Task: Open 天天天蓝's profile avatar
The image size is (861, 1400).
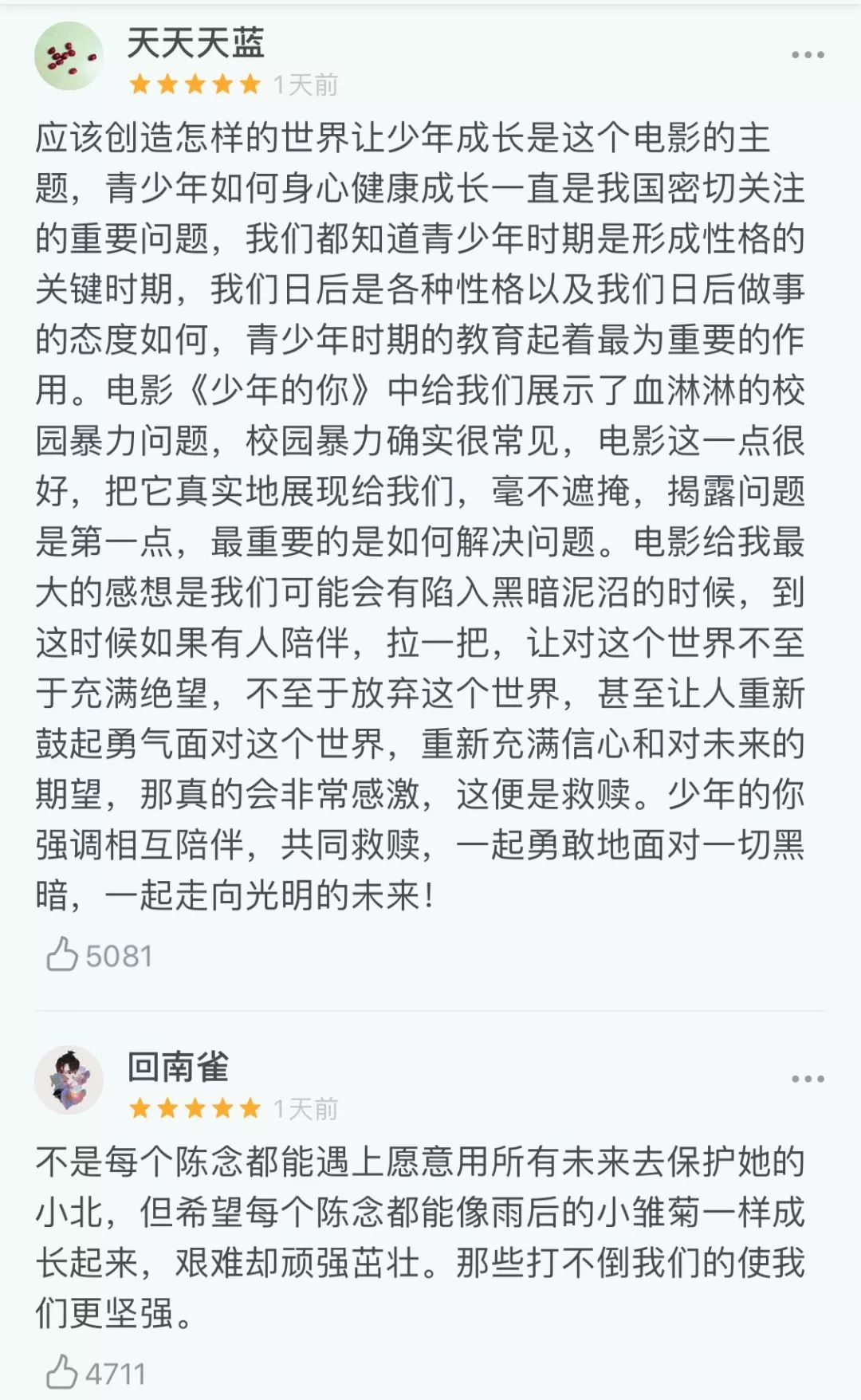Action: coord(69,56)
